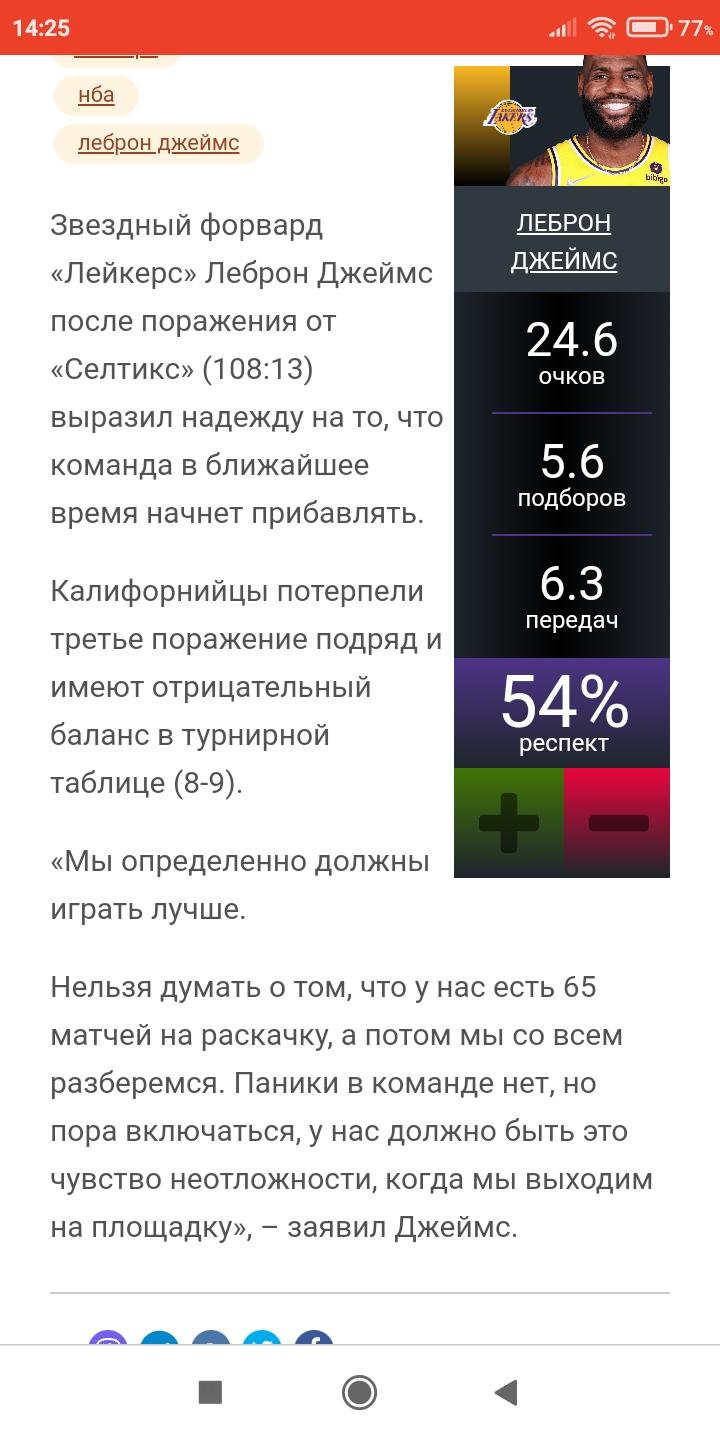The height and width of the screenshot is (1440, 720).
Task: Open the «нба» tag
Action: click(96, 96)
